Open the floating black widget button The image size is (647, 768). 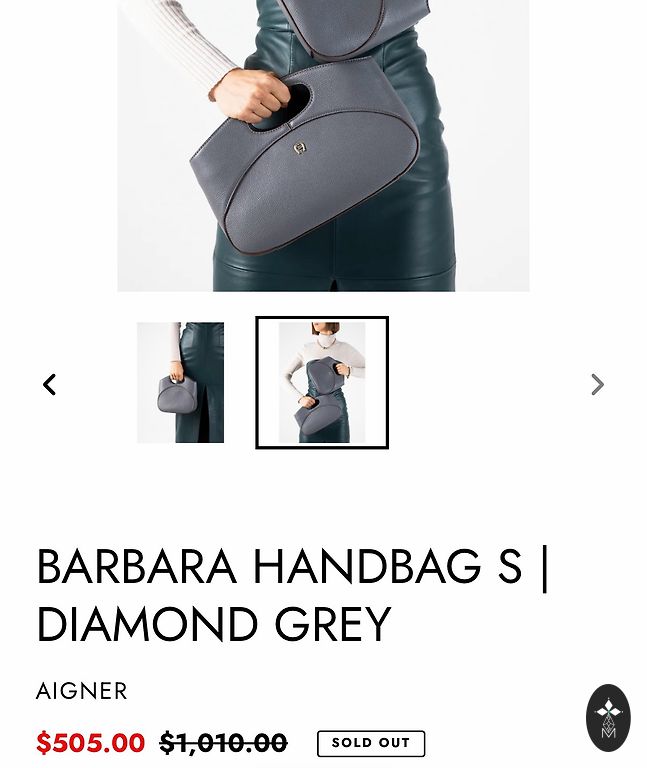pos(608,717)
